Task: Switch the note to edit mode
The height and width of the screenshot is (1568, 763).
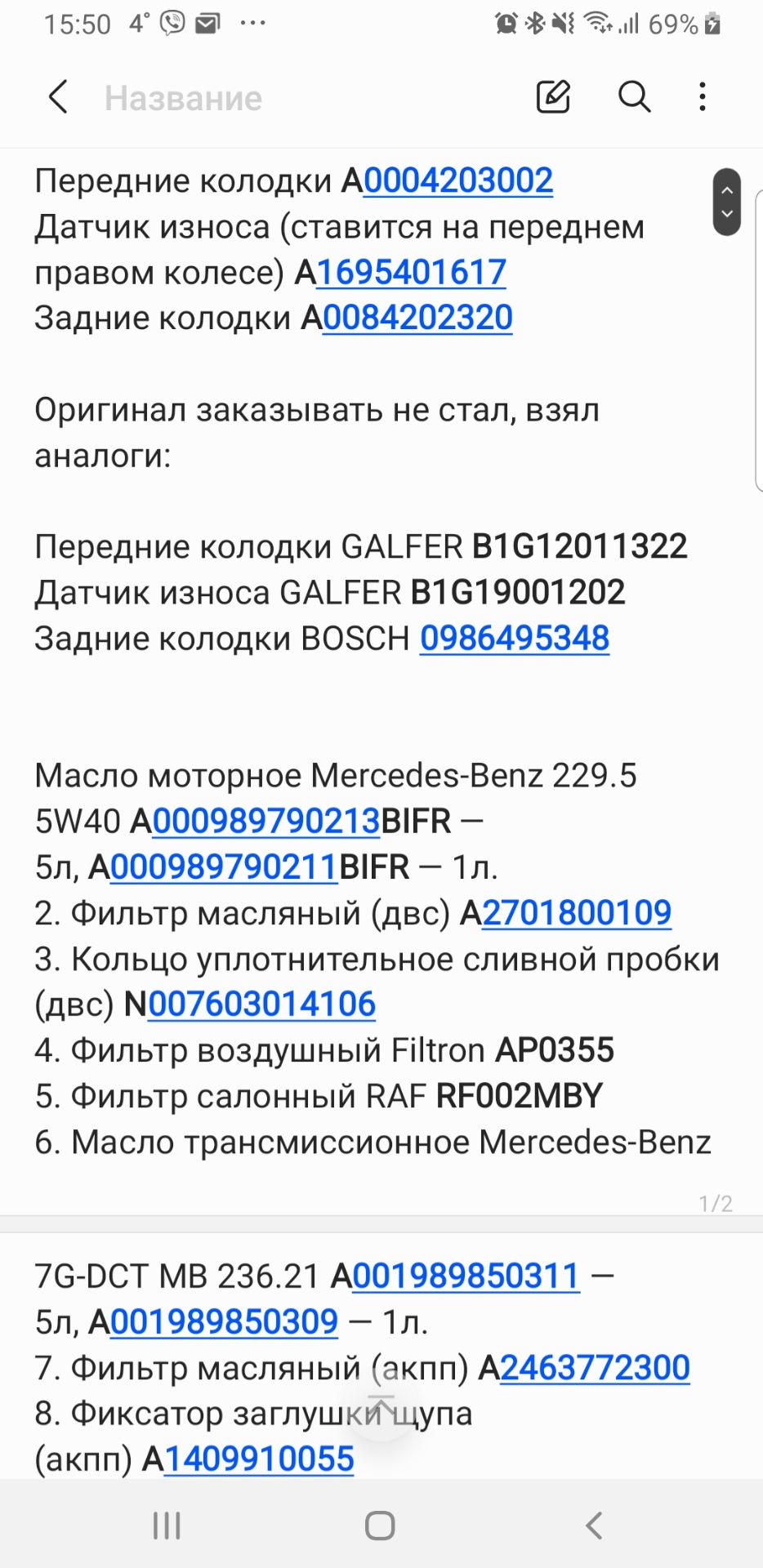Action: click(x=553, y=97)
